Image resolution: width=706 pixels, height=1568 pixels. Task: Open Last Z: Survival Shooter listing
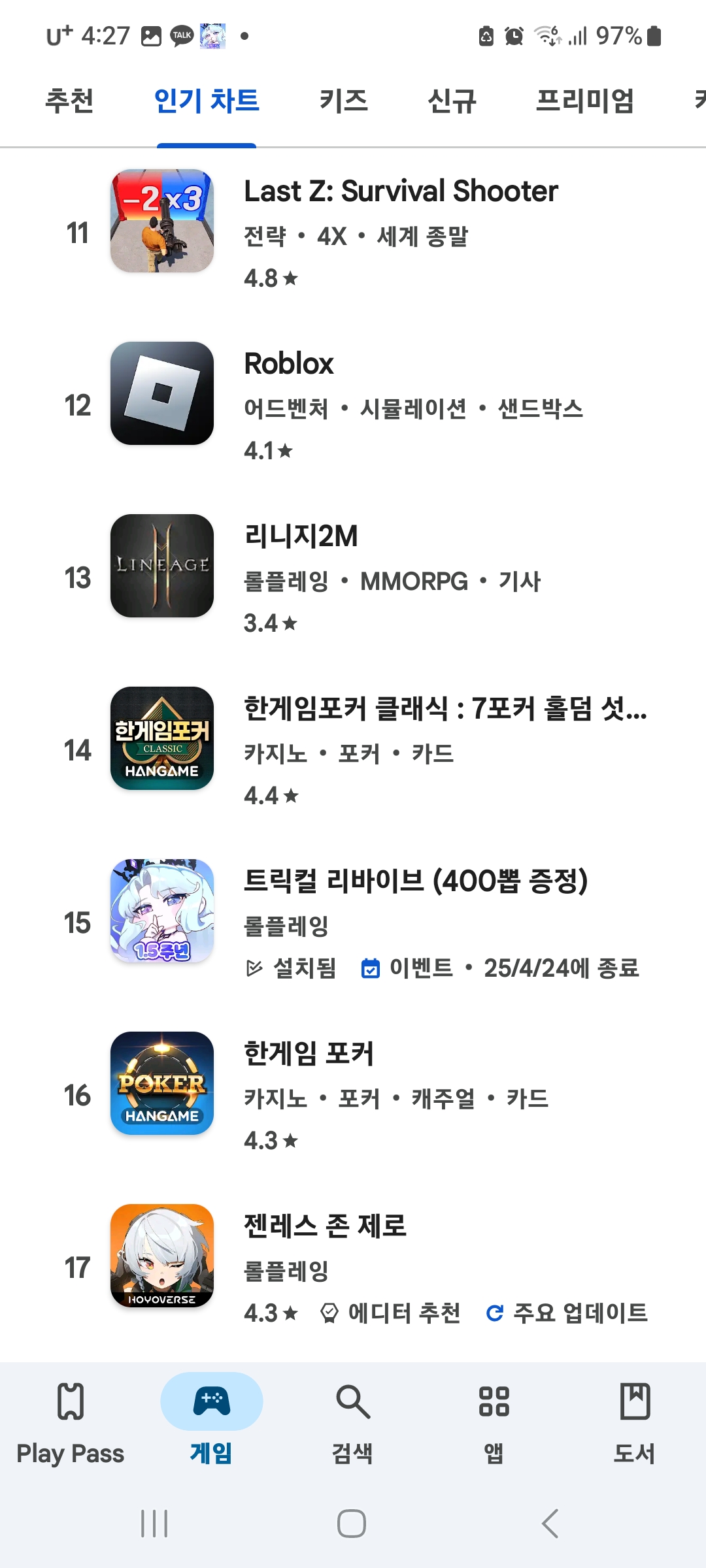400,191
